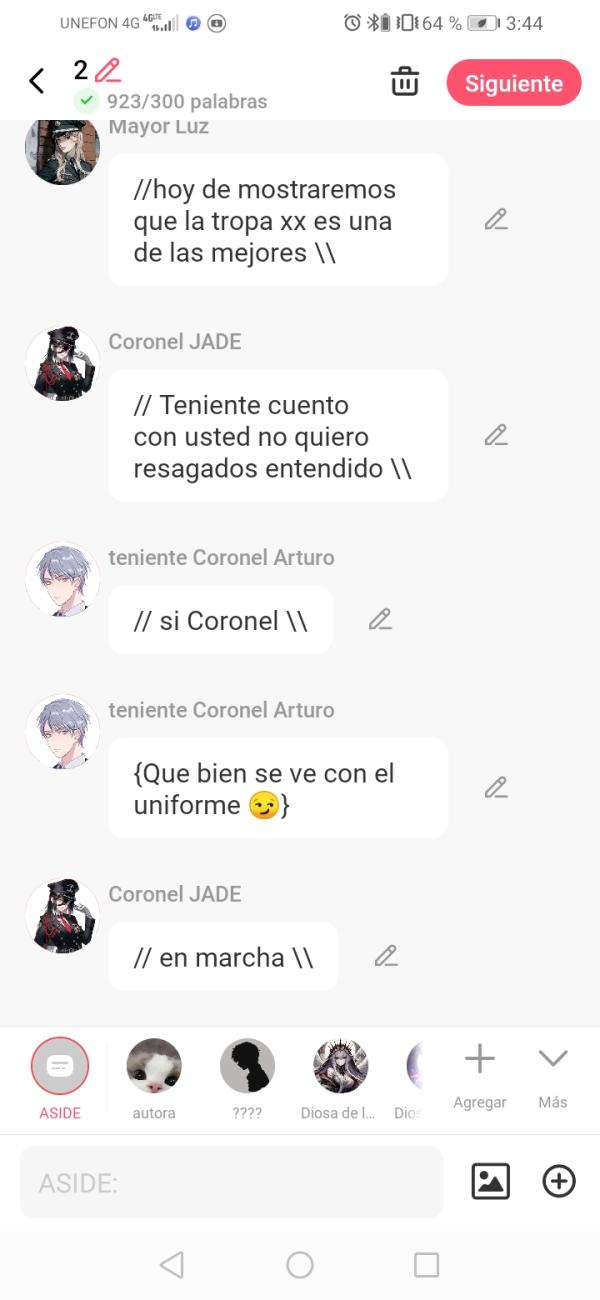
Task: Open the circled plus add menu
Action: [x=559, y=1182]
